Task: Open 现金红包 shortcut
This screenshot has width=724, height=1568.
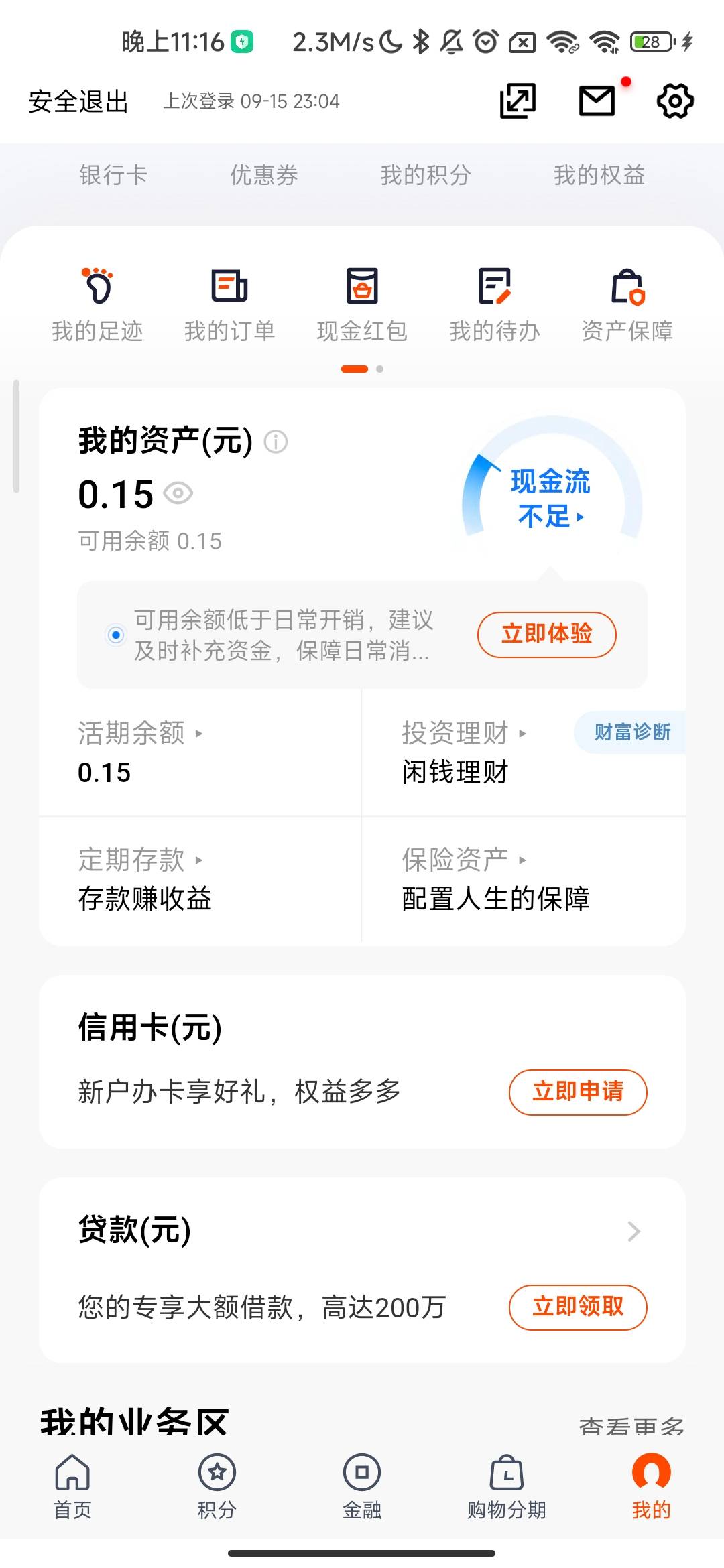Action: 362,305
